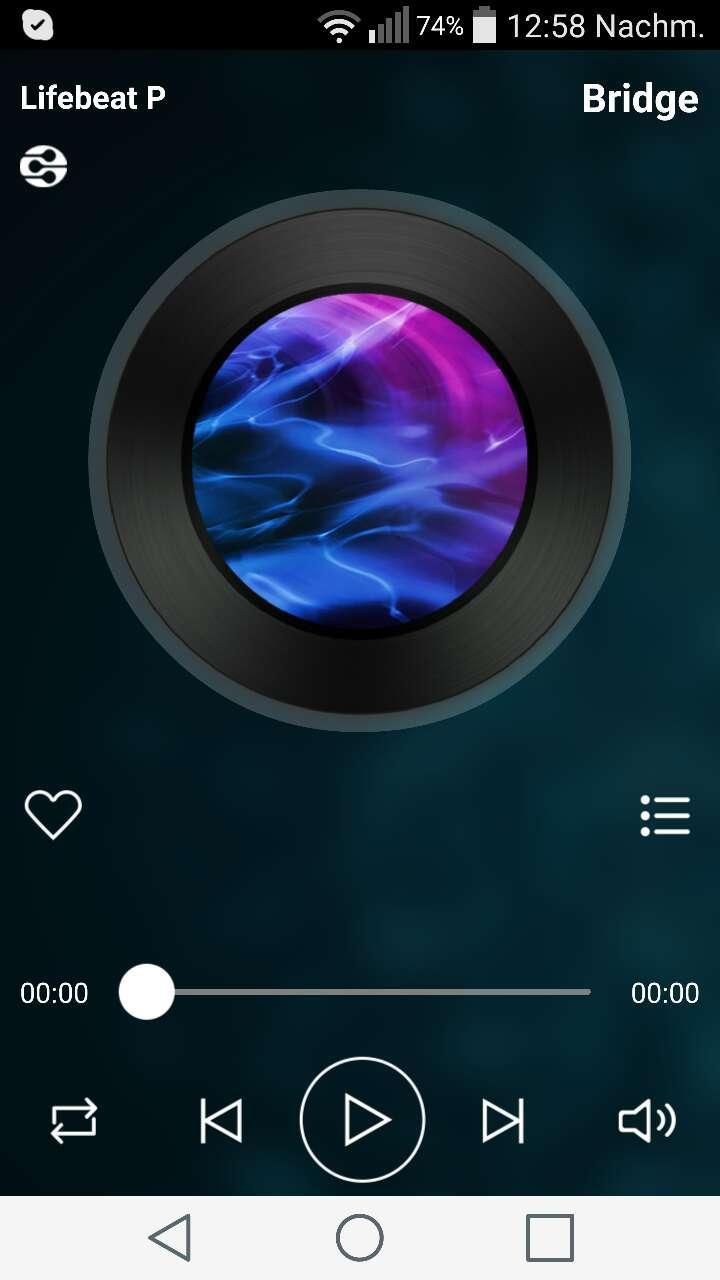Skip to the next track
This screenshot has width=720, height=1280.
click(x=502, y=1121)
